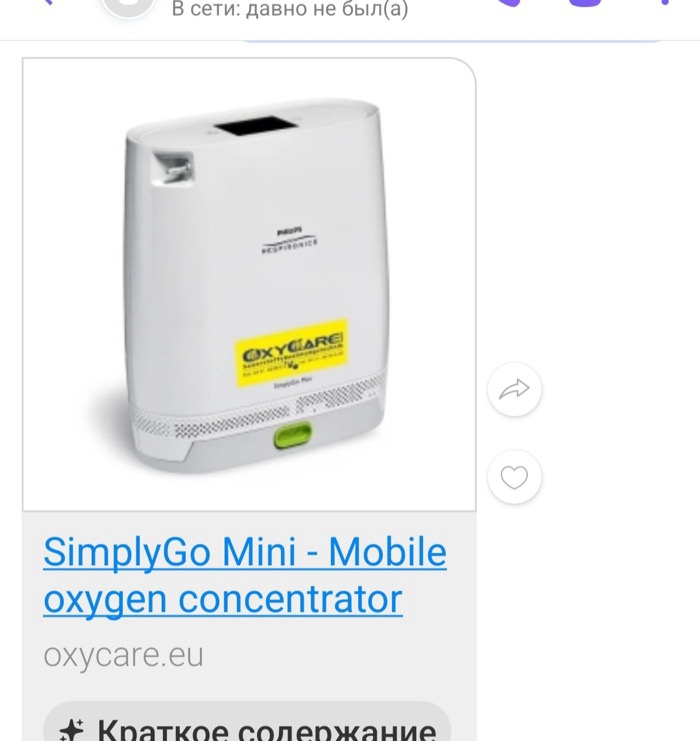The image size is (700, 741).
Task: Open the SimplyGo Mini - Mobile oxygen concentrator link
Action: [x=244, y=575]
